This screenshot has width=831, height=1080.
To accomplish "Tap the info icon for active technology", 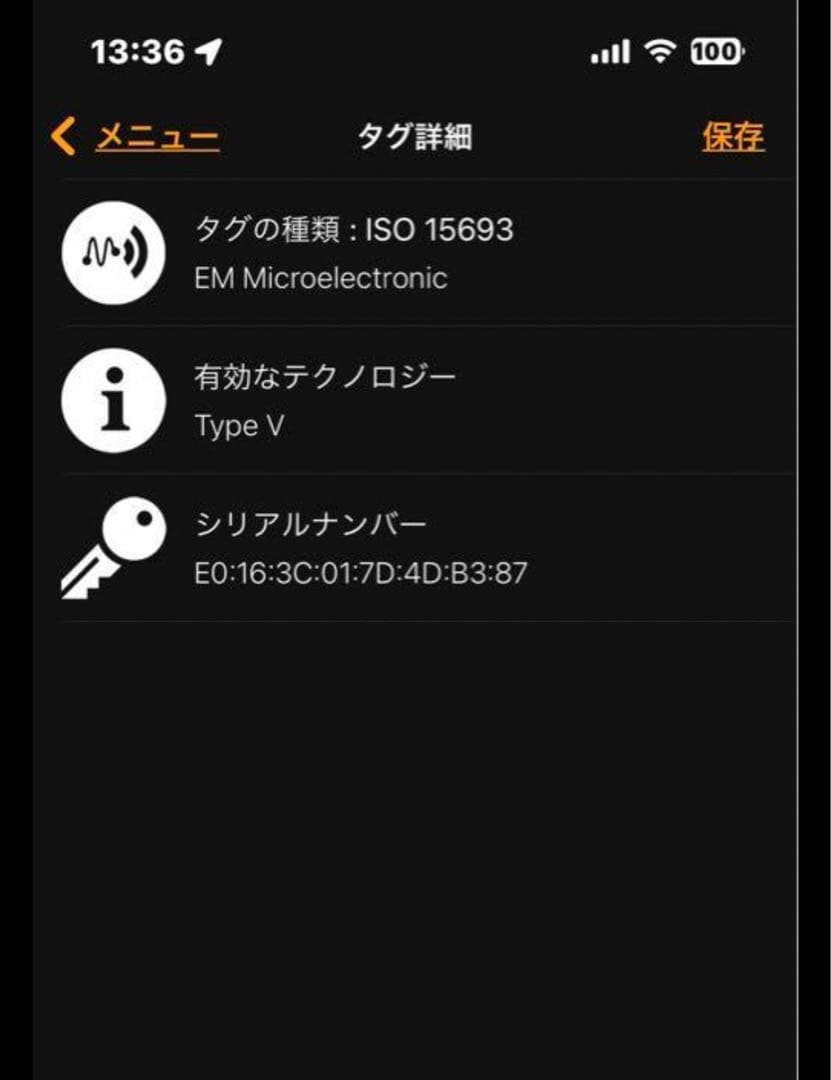I will [x=112, y=398].
